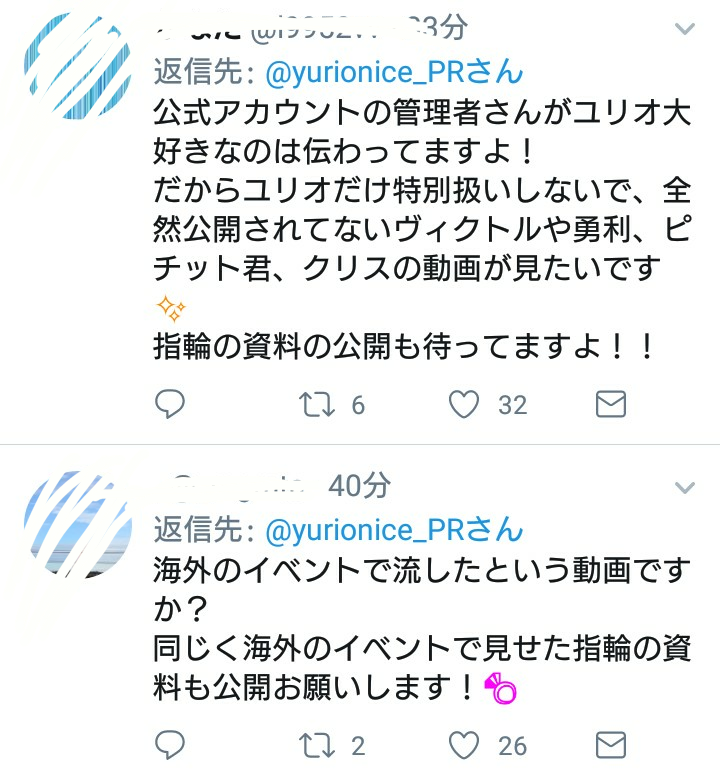
Task: Like the tweet with 26 likes
Action: pos(463,744)
